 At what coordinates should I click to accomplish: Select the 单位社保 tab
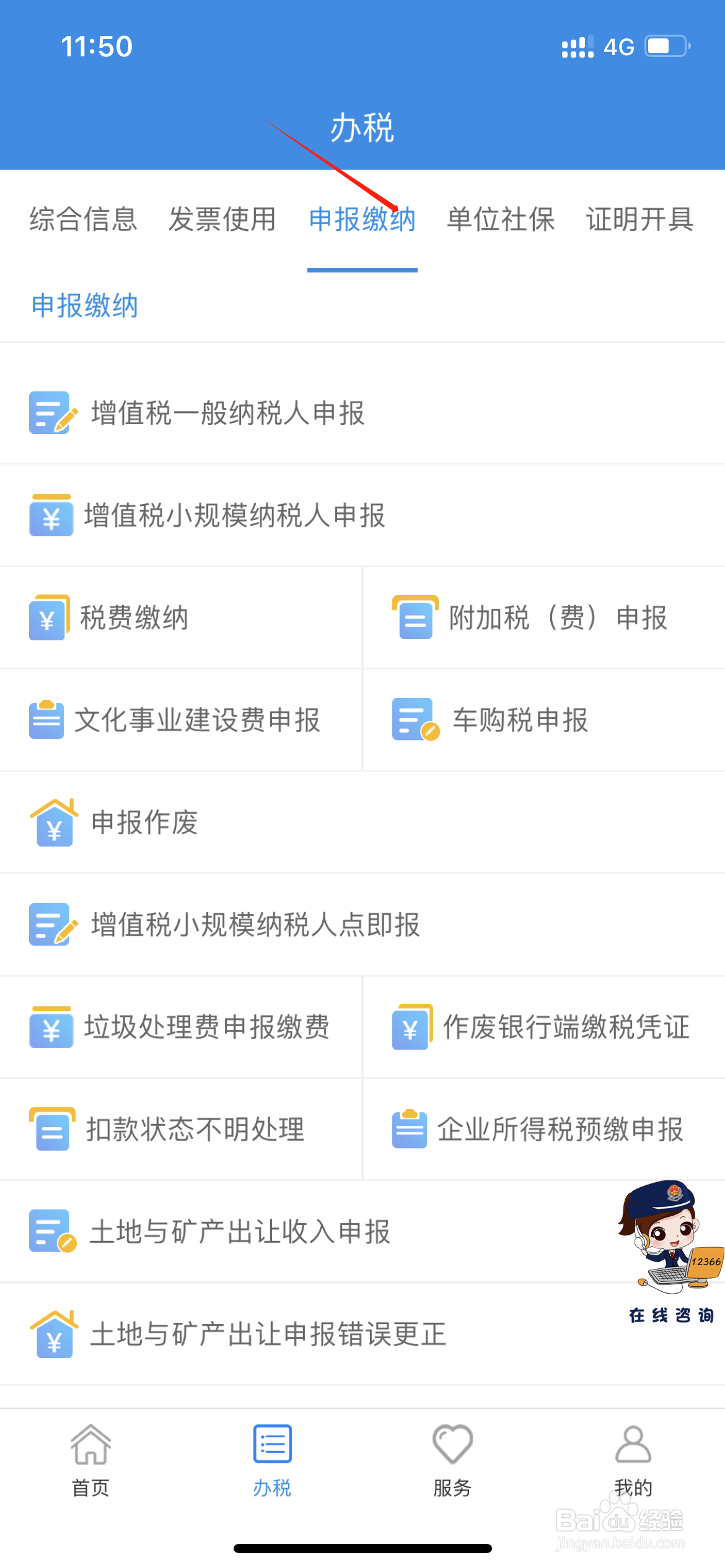501,219
